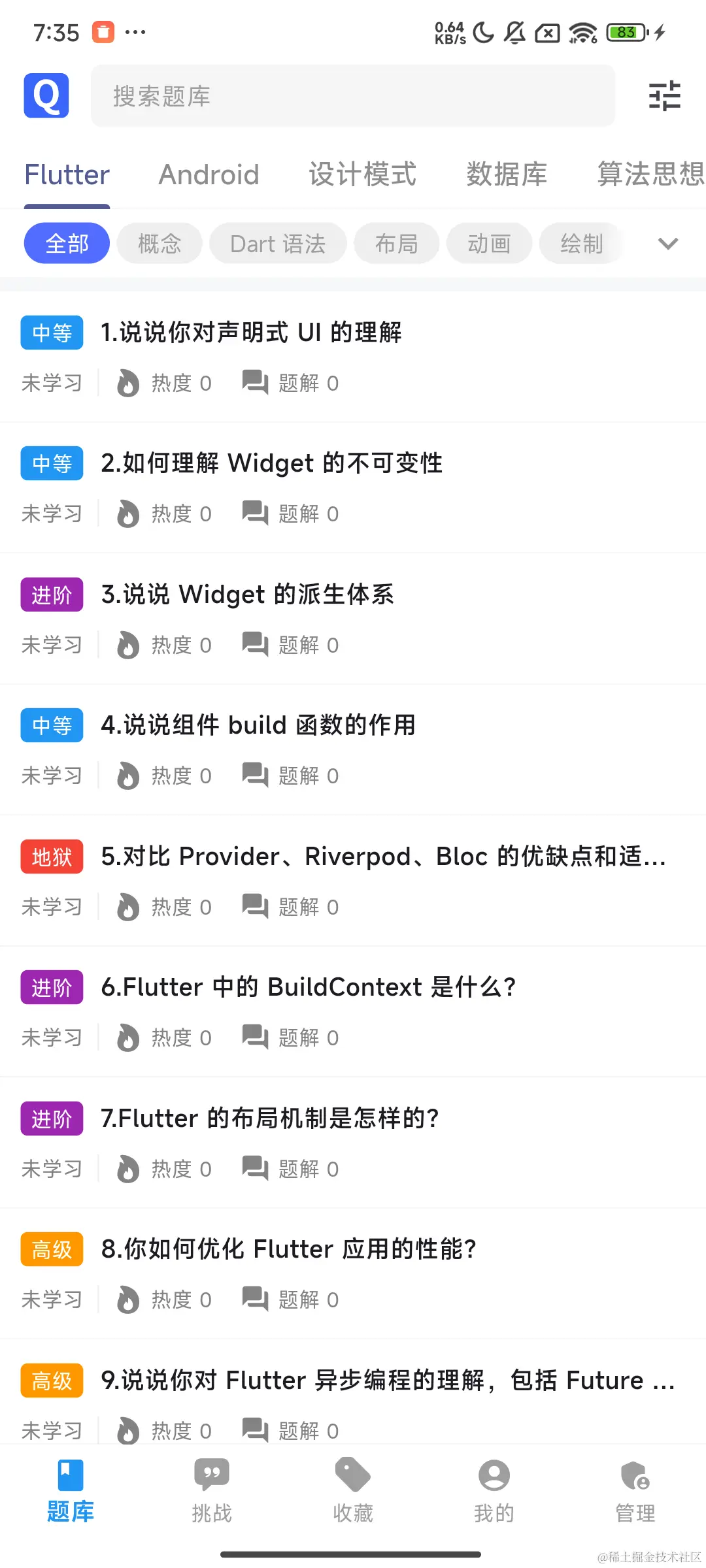Select the 布局 filter chip
This screenshot has height=1568, width=706.
tap(397, 244)
